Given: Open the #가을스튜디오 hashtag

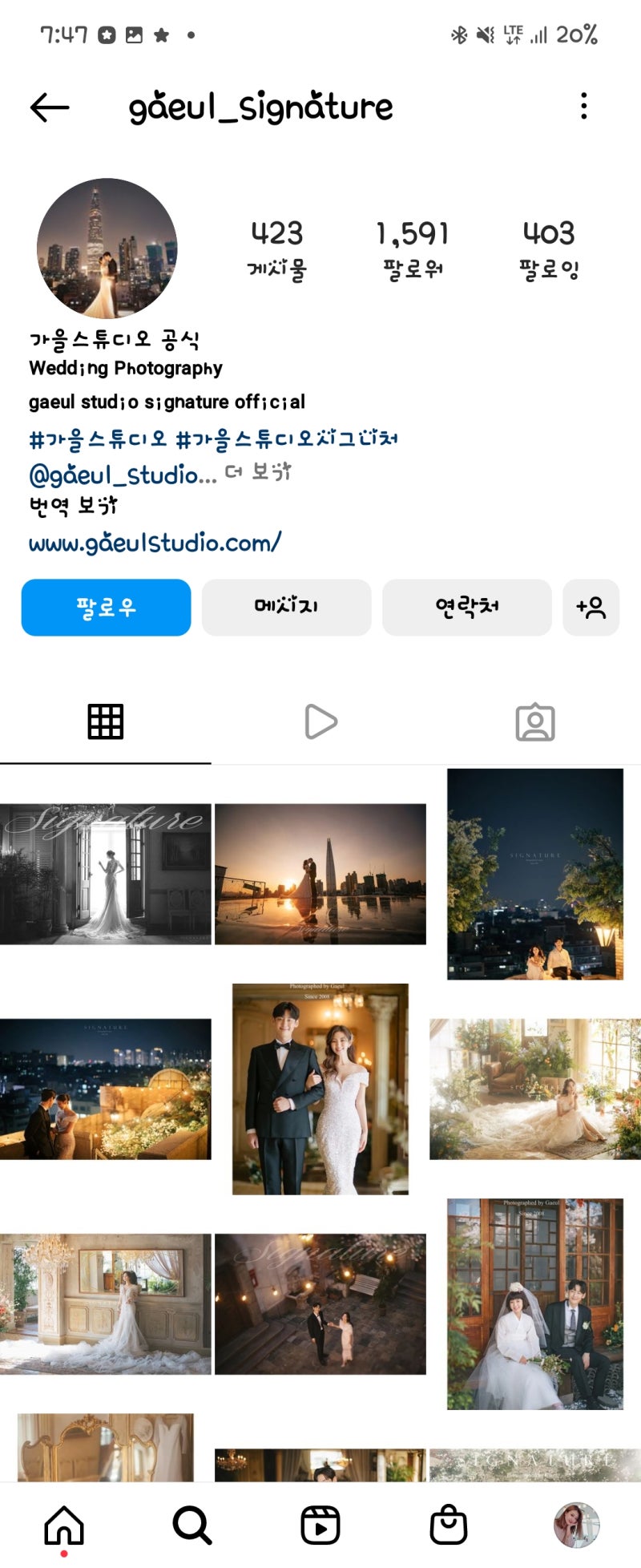Looking at the screenshot, I should point(98,438).
